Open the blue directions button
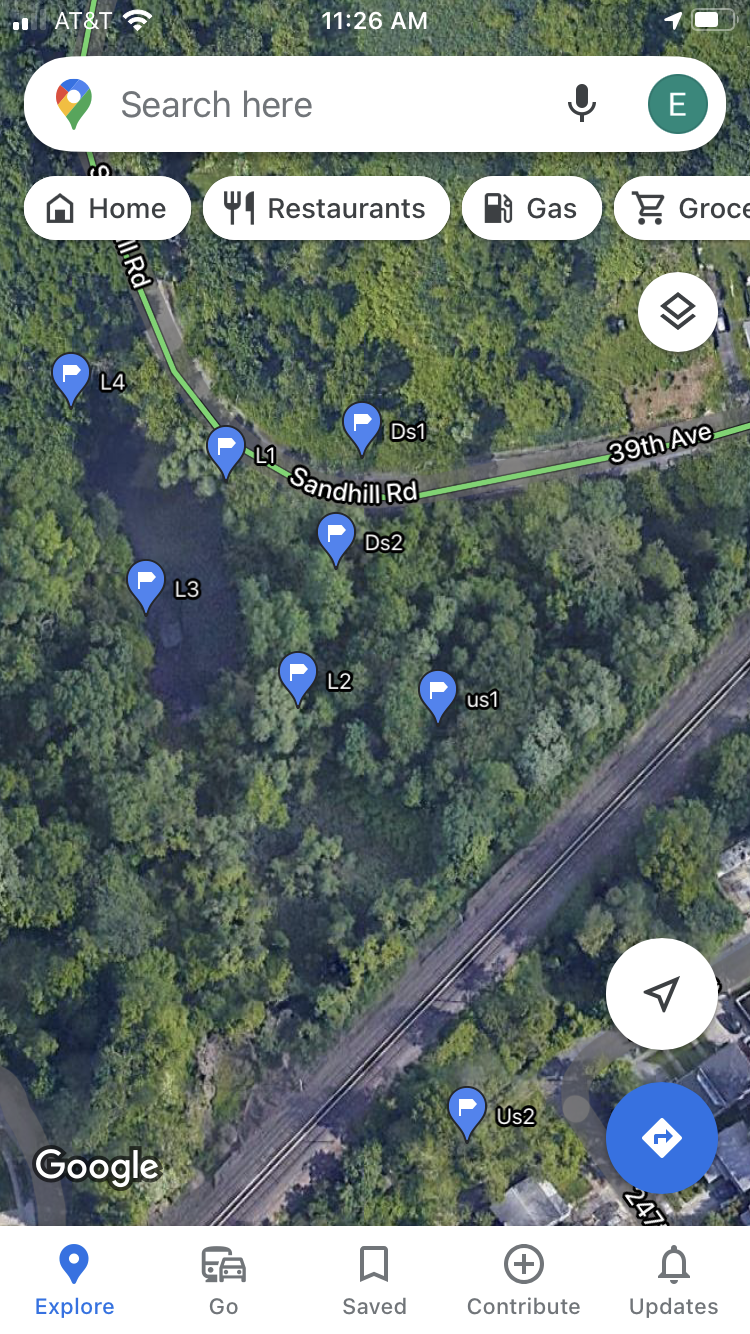 pos(661,1138)
